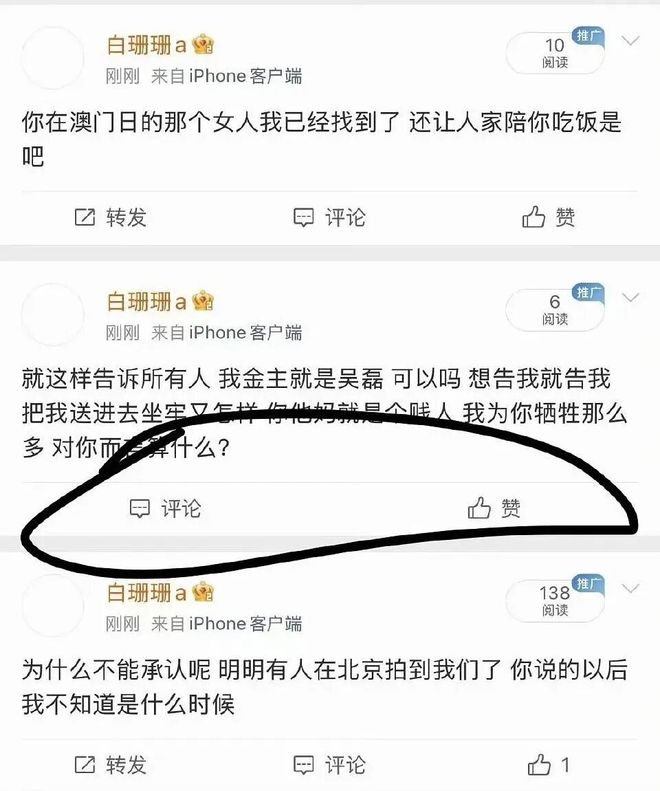Image resolution: width=660 pixels, height=791 pixels.
Task: Open the dropdown chevron on the 6 阅读 post
Action: (631, 297)
